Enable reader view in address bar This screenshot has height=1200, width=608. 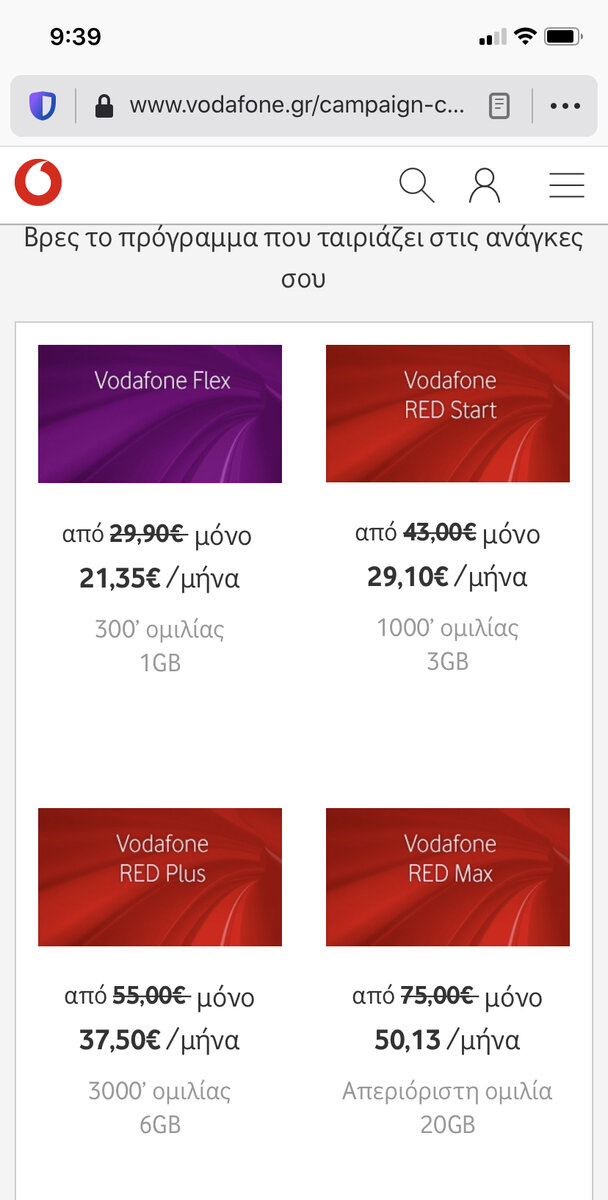[499, 106]
